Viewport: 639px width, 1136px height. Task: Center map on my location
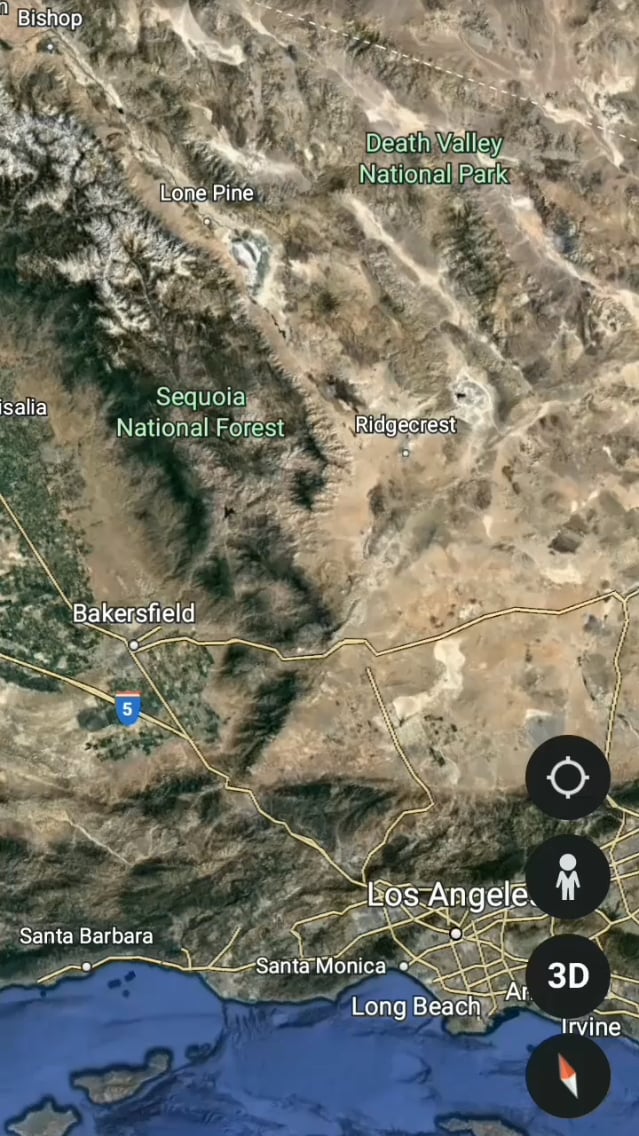(x=568, y=777)
